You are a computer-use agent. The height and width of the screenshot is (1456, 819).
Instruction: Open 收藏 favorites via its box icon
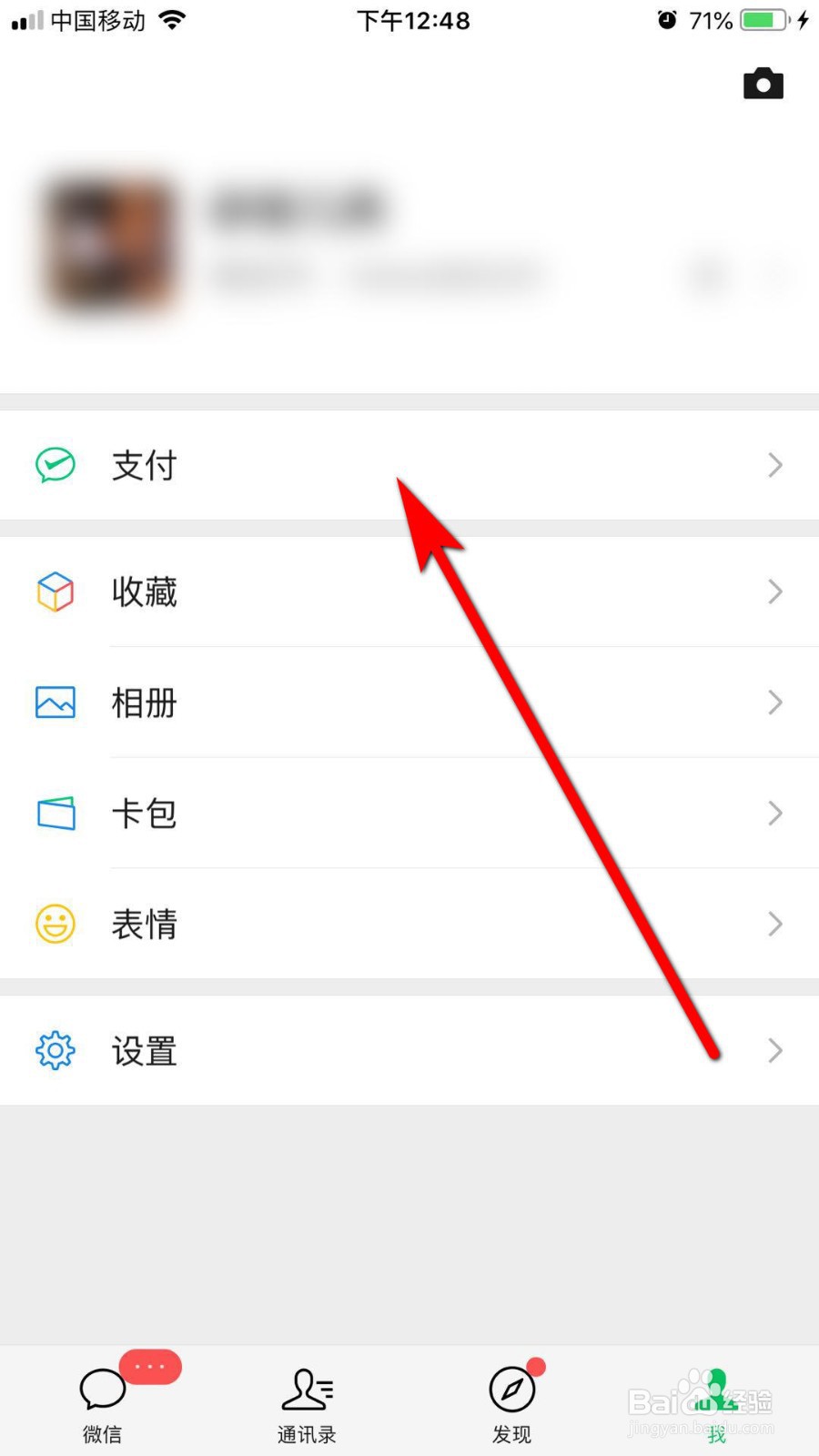point(55,591)
